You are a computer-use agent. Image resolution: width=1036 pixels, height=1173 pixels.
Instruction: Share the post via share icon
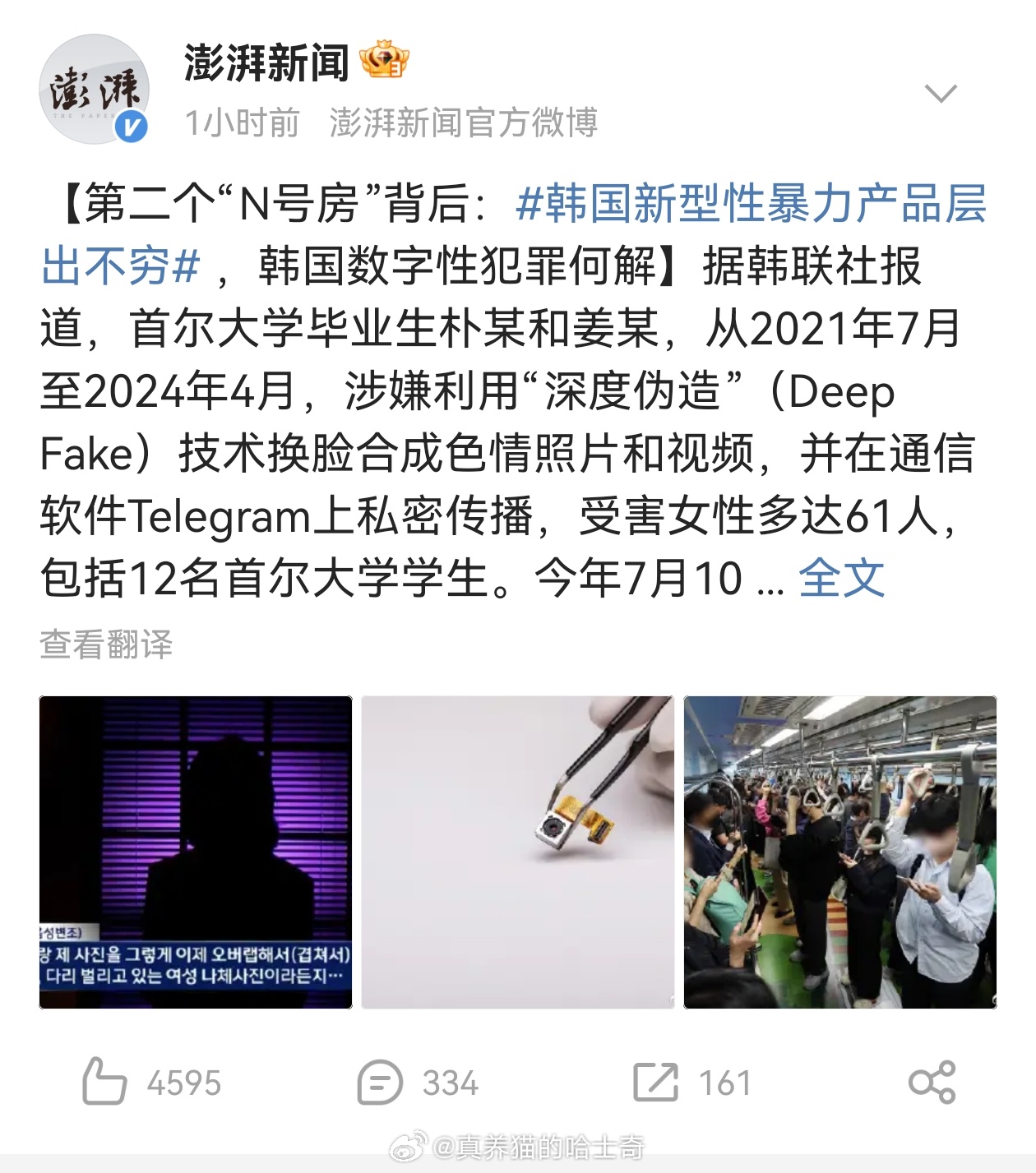point(932,1082)
